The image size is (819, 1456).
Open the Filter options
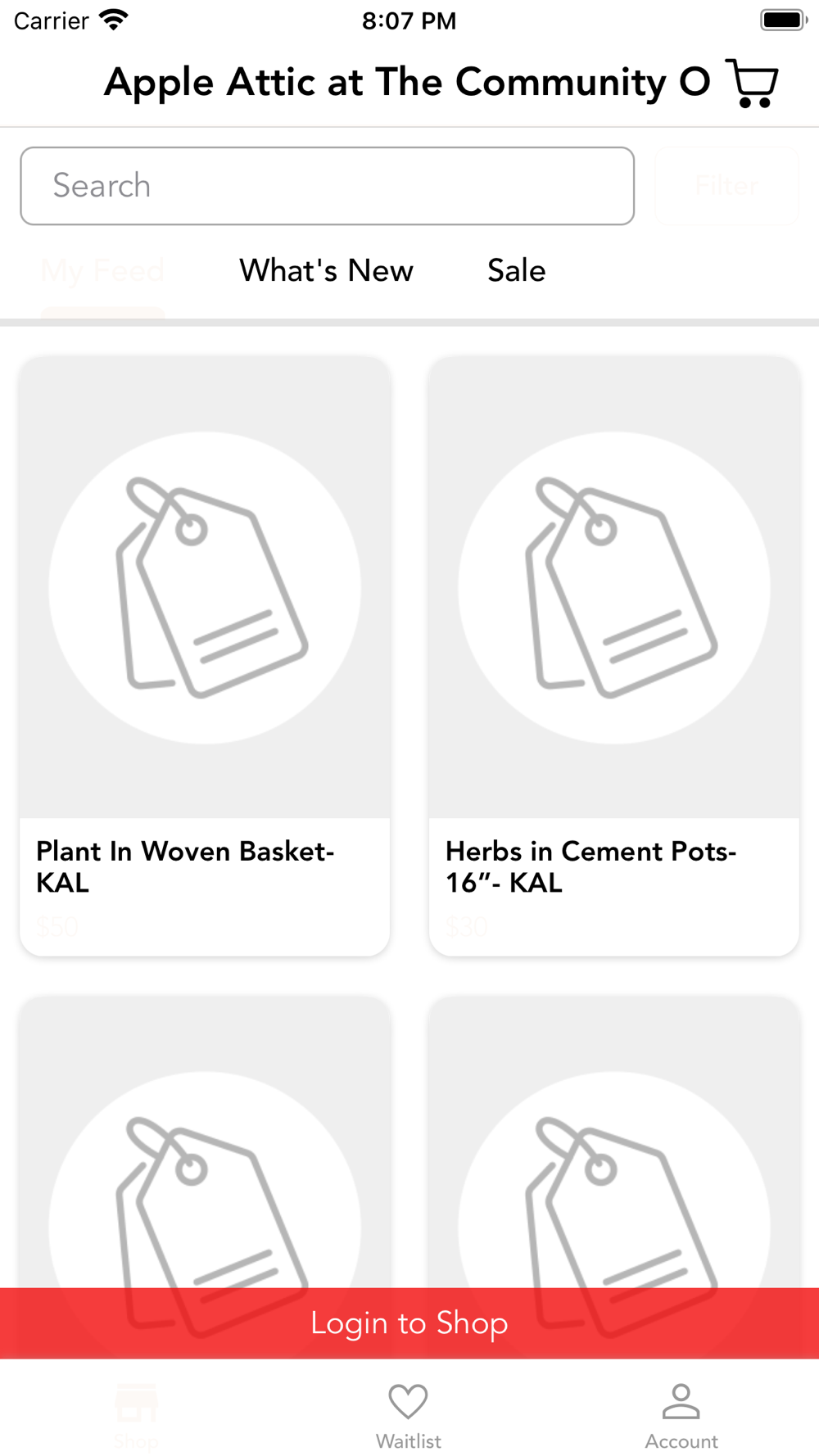click(726, 186)
